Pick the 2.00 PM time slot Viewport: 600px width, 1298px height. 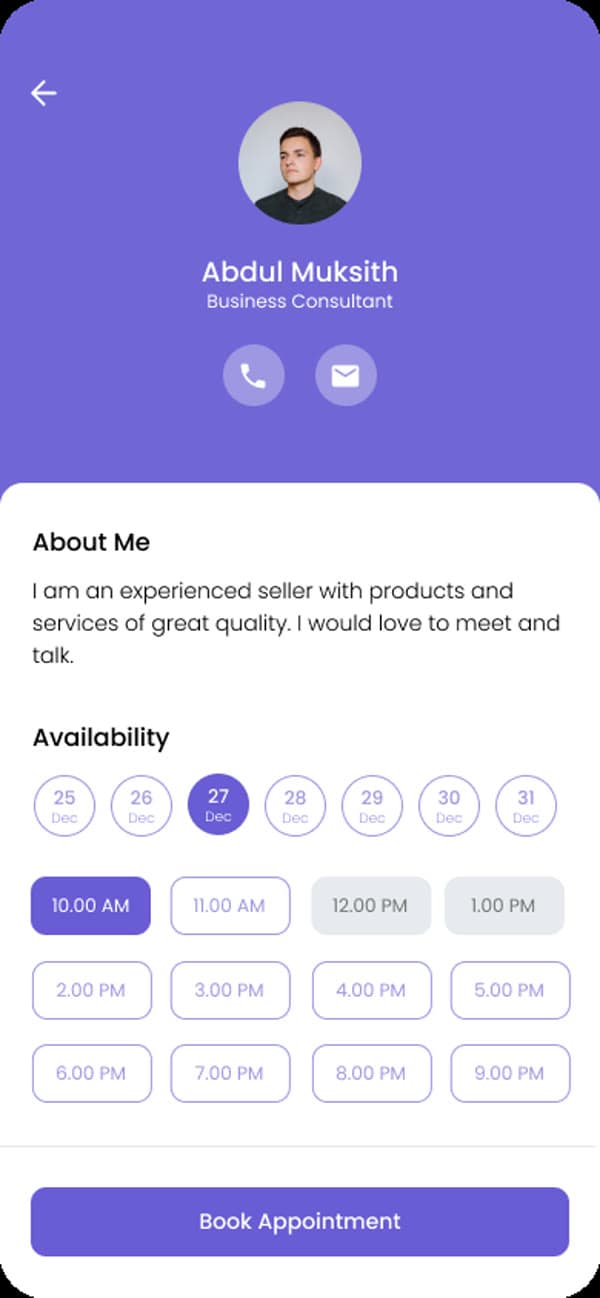[92, 990]
